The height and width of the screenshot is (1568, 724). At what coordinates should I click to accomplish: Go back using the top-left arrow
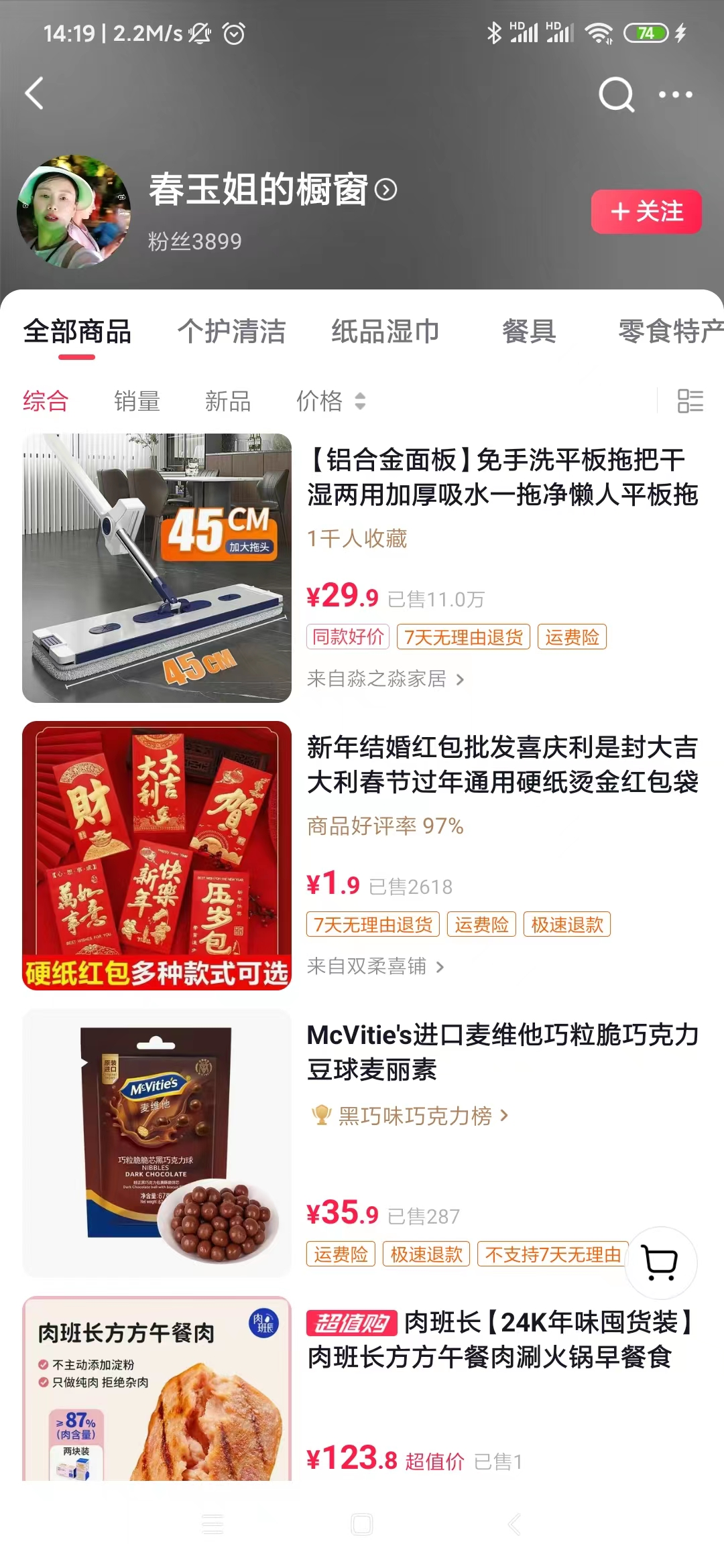(x=34, y=93)
